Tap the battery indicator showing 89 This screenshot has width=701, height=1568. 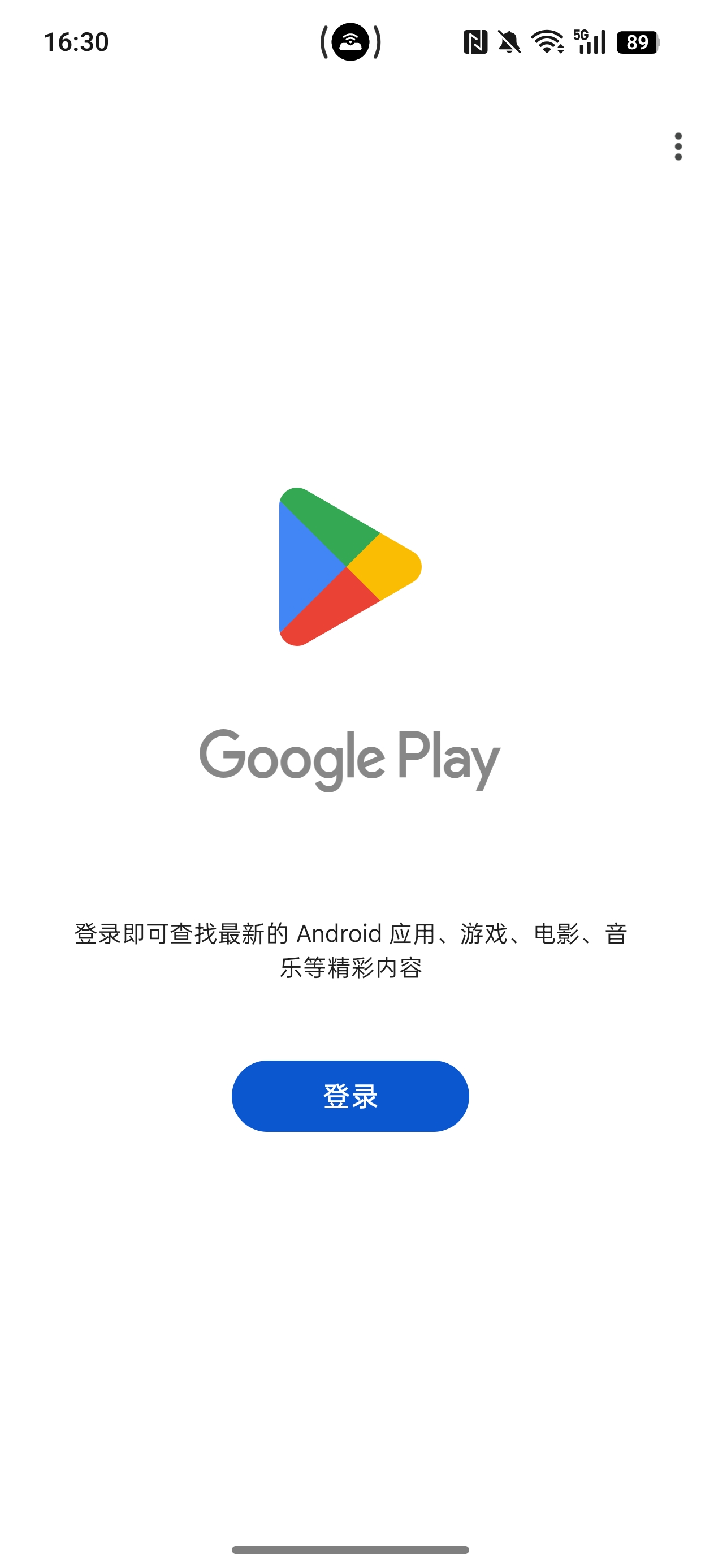pos(635,42)
